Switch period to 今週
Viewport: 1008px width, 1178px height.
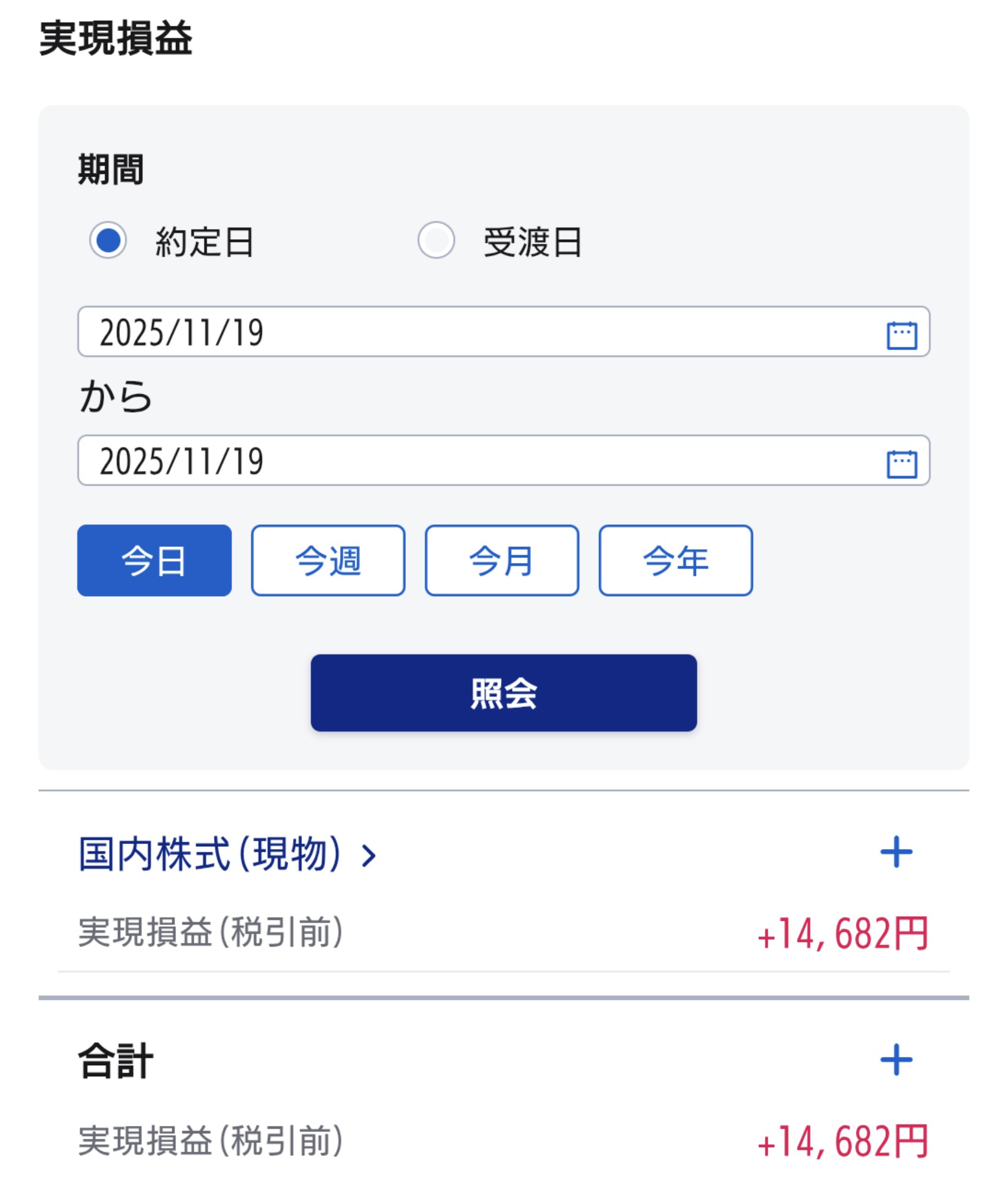[328, 561]
